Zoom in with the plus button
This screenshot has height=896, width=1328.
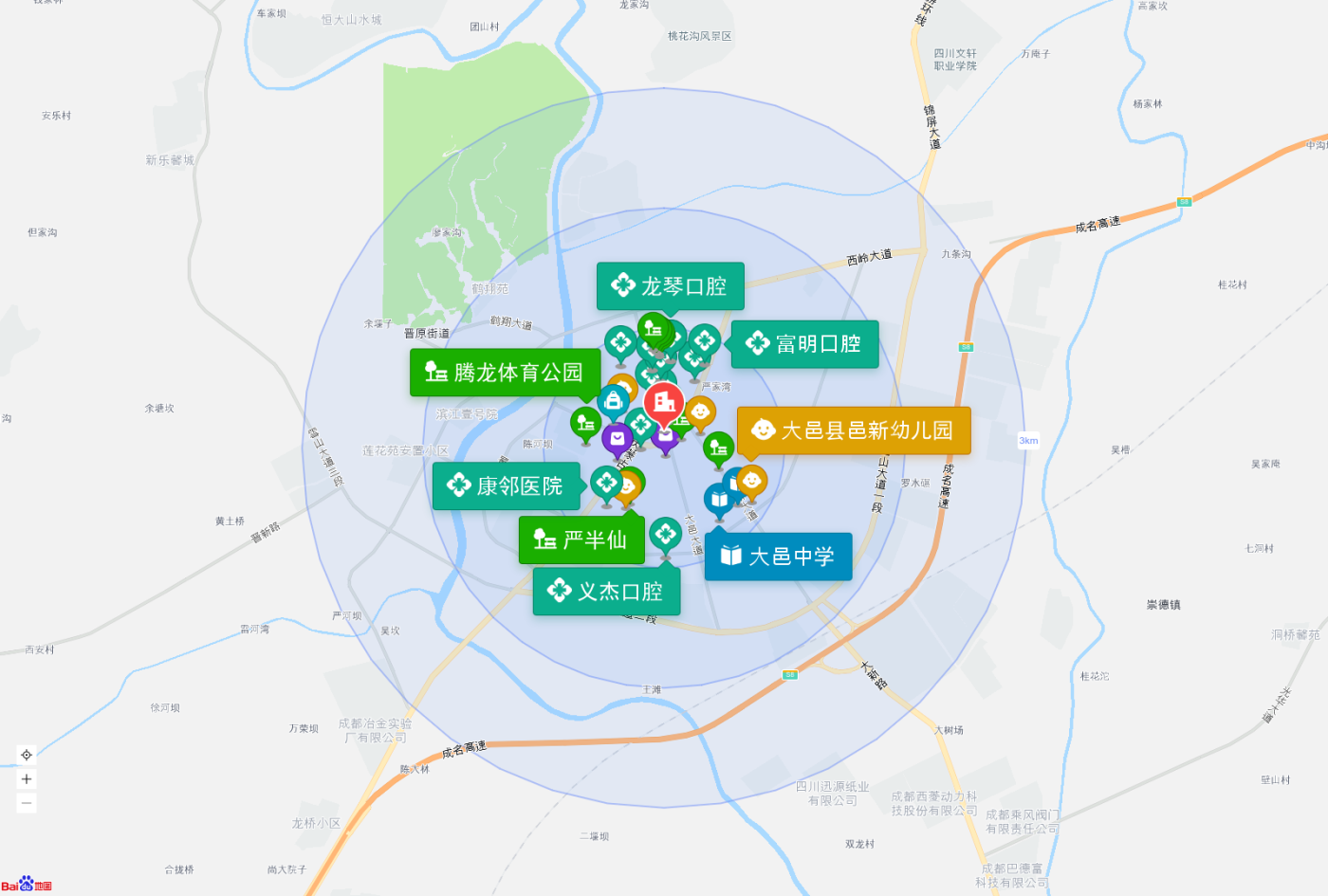(x=27, y=779)
